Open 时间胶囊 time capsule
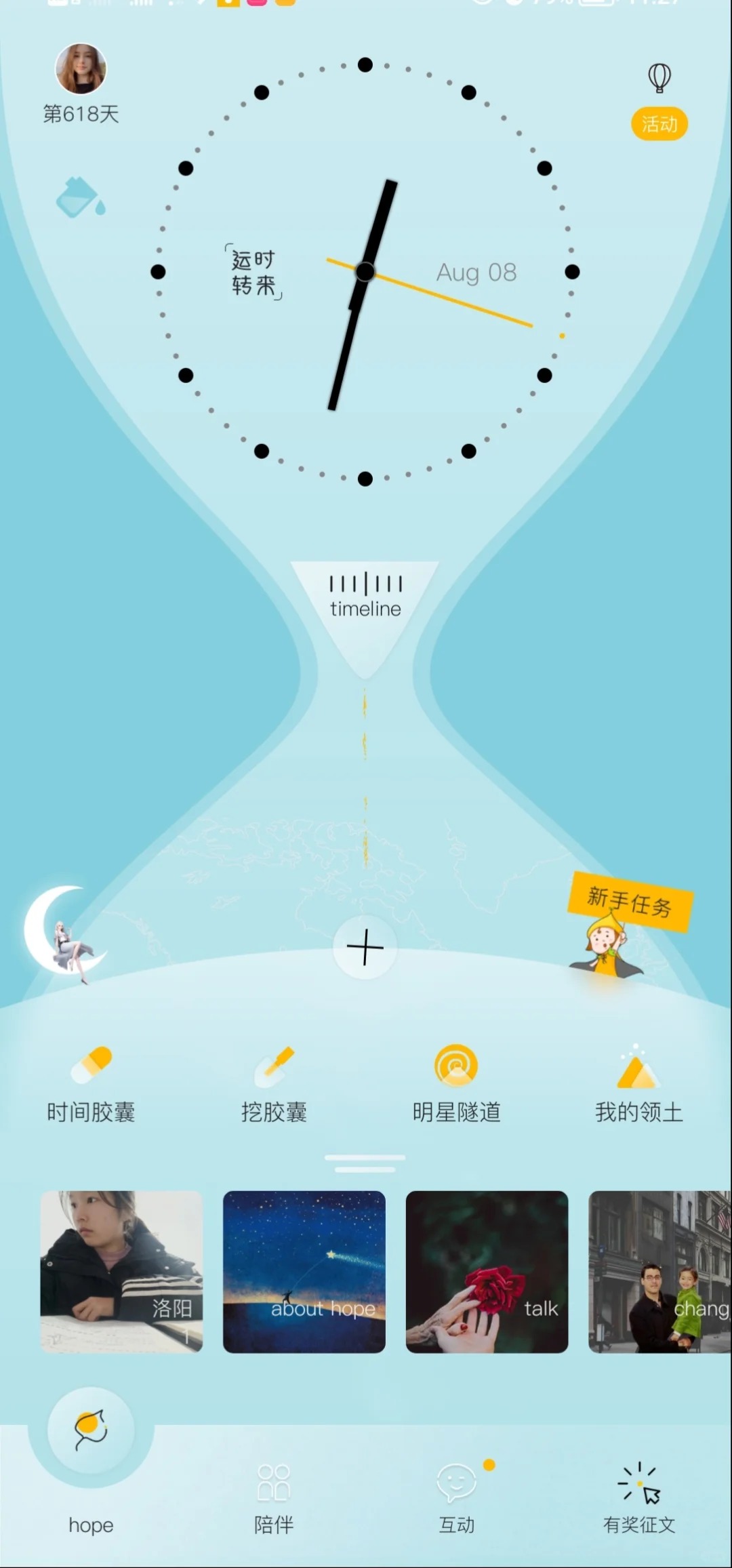 pos(91,1083)
